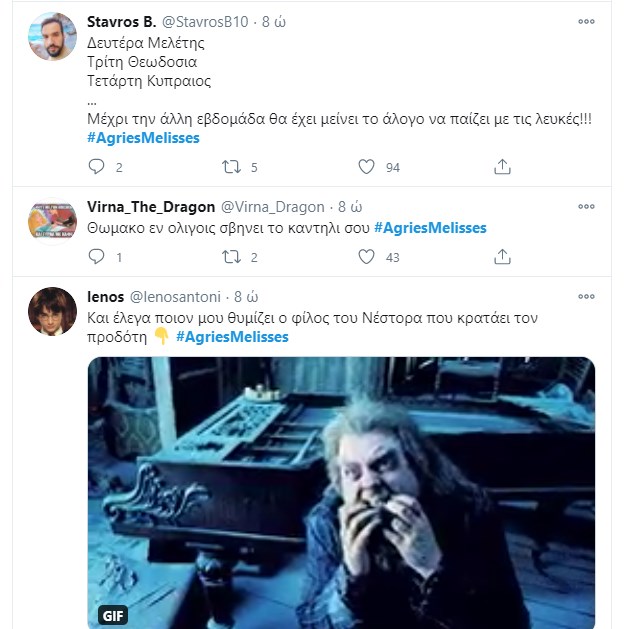This screenshot has width=626, height=629.
Task: Open overflow menu on Virna_The_Dragon's tweet
Action: [x=587, y=207]
